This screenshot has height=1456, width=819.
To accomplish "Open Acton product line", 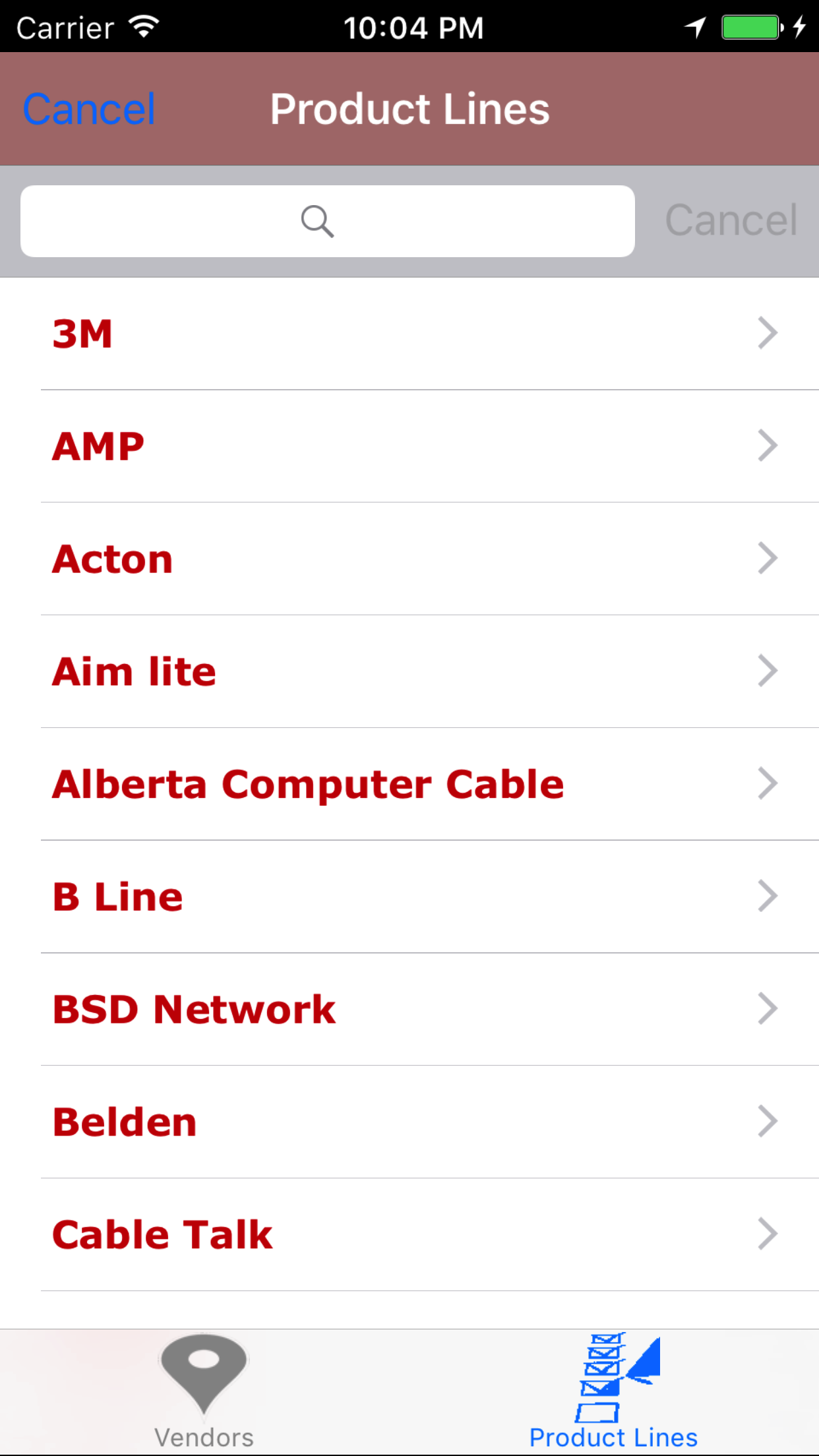I will tap(409, 559).
